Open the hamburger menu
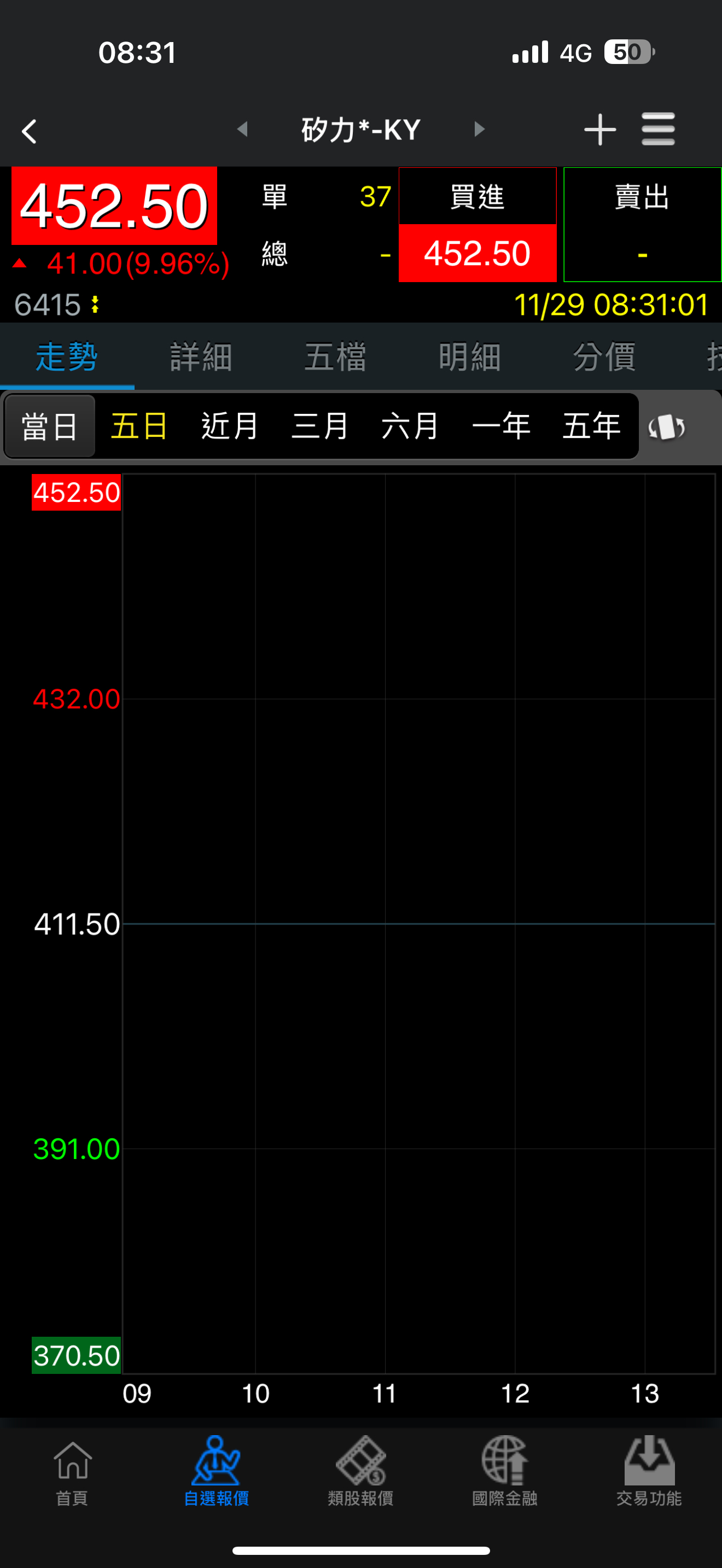 point(658,129)
